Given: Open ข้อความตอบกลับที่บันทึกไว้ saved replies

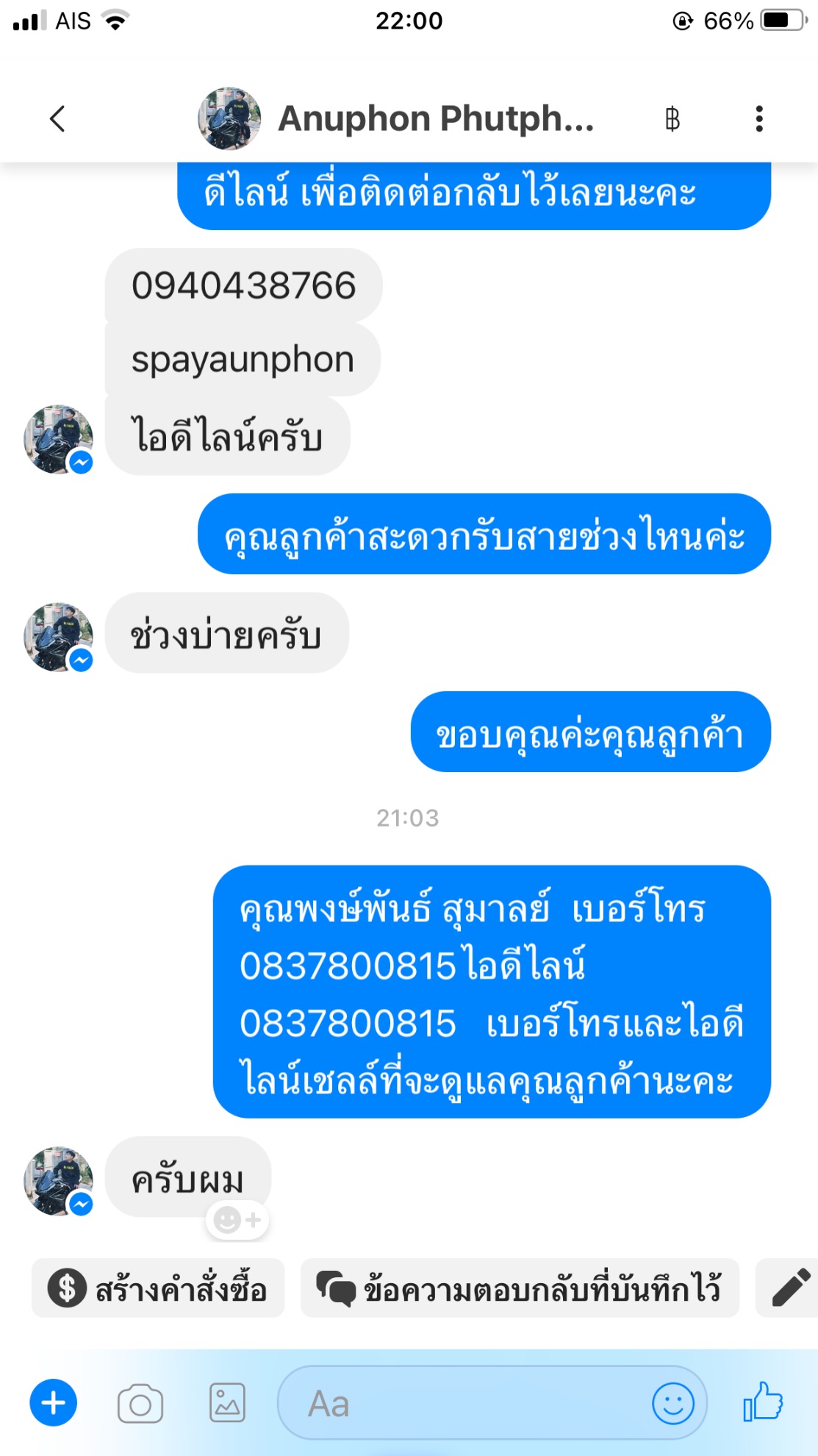Looking at the screenshot, I should (x=520, y=1288).
